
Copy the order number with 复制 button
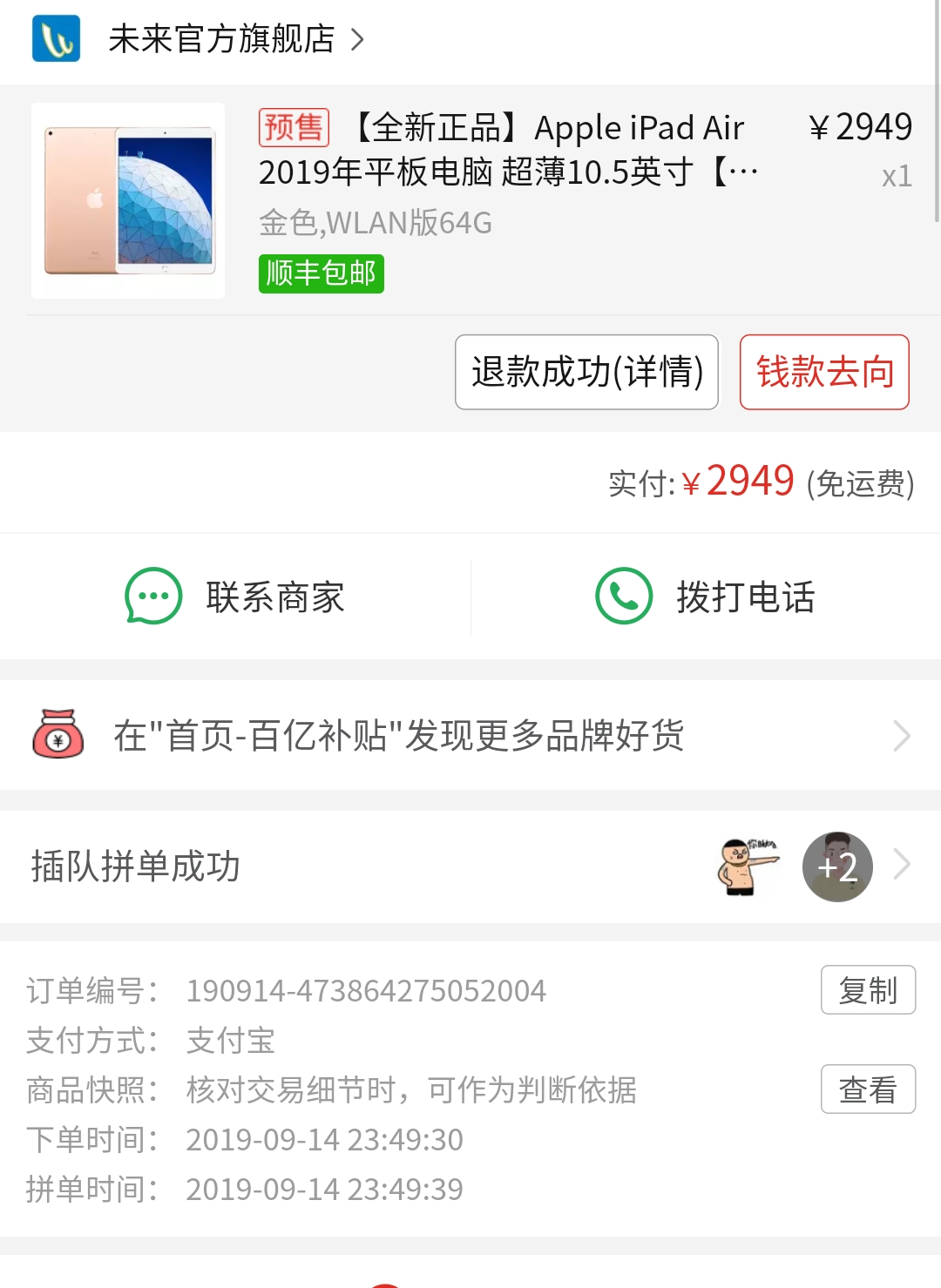[x=868, y=991]
